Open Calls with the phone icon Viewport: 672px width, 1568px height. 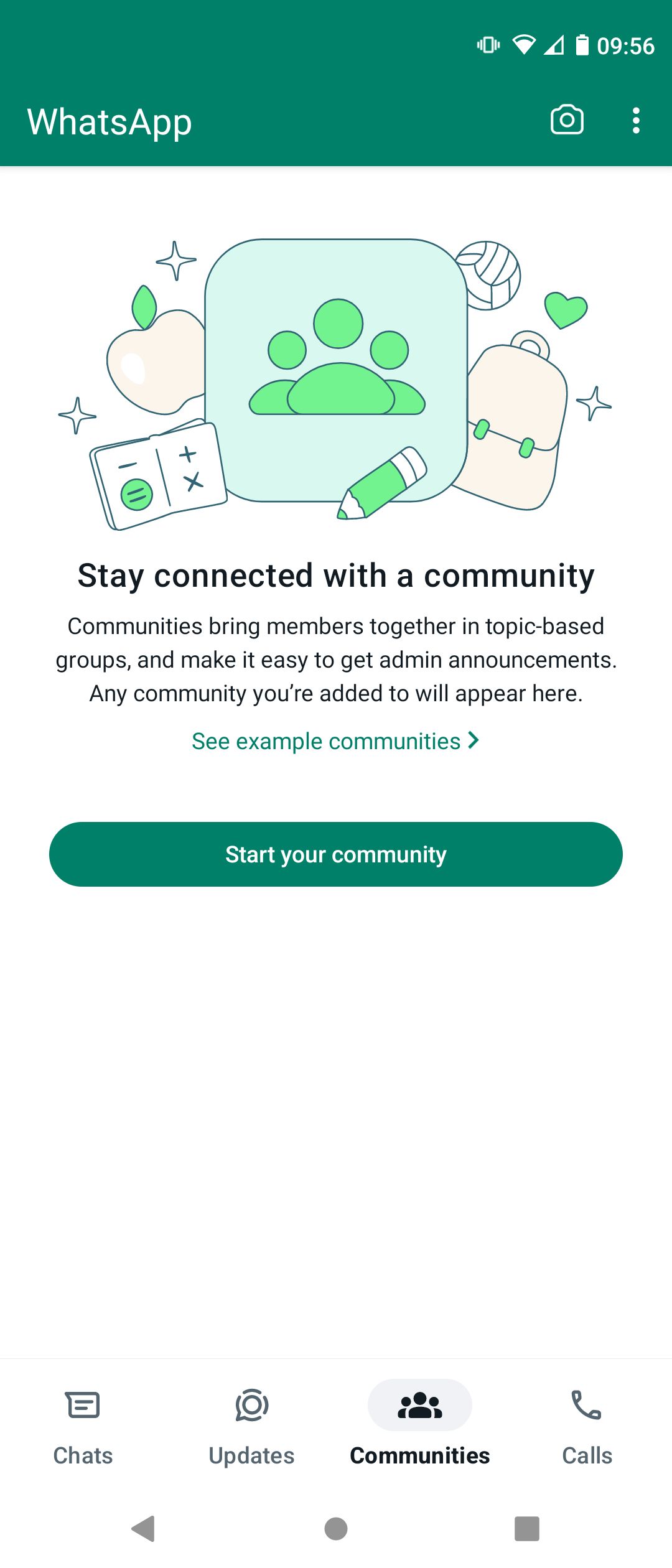click(586, 1404)
